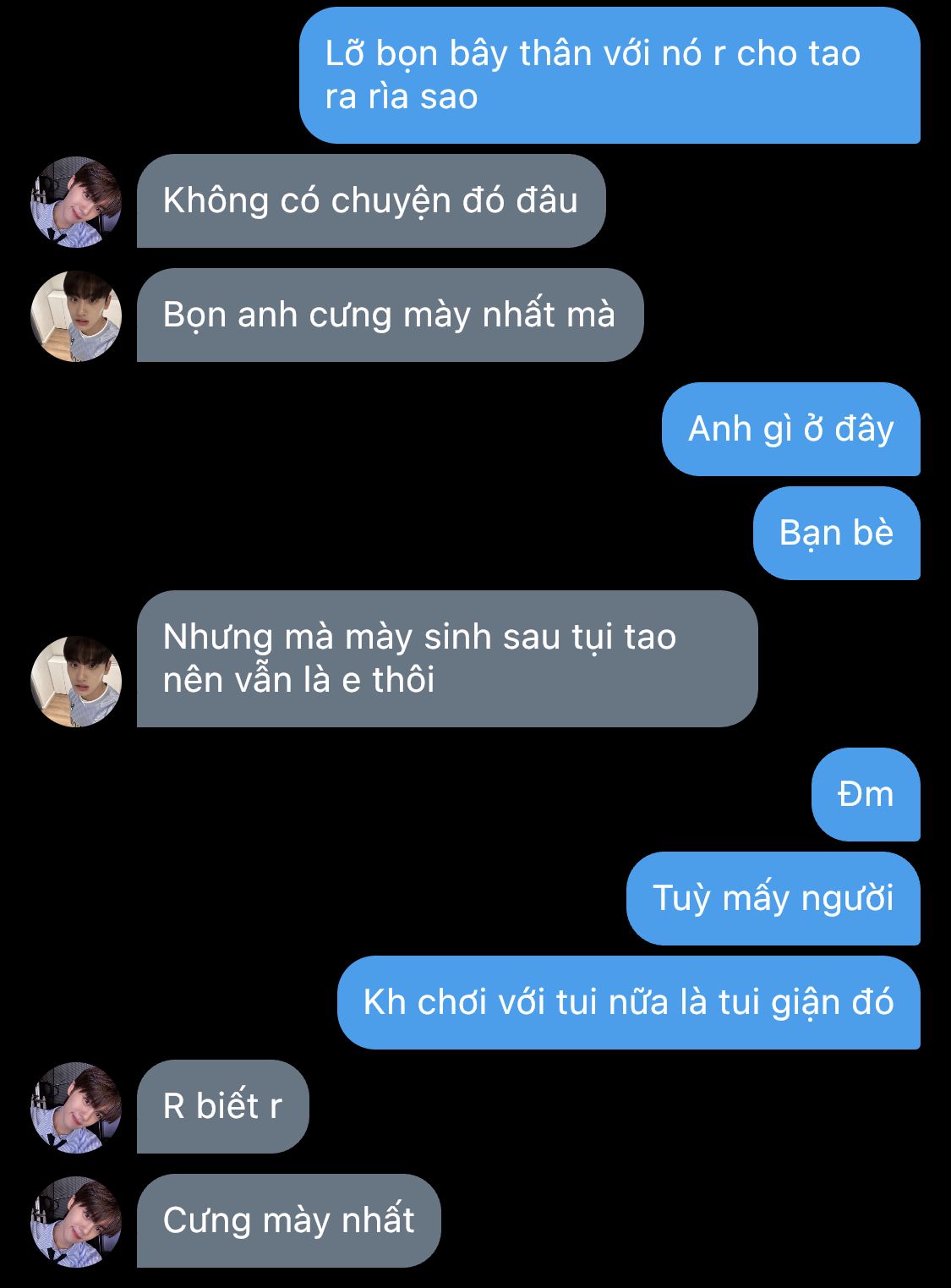Tap avatar next to "Bọn anh cưng mày nhất mà"
Image resolution: width=951 pixels, height=1288 pixels.
tap(76, 315)
